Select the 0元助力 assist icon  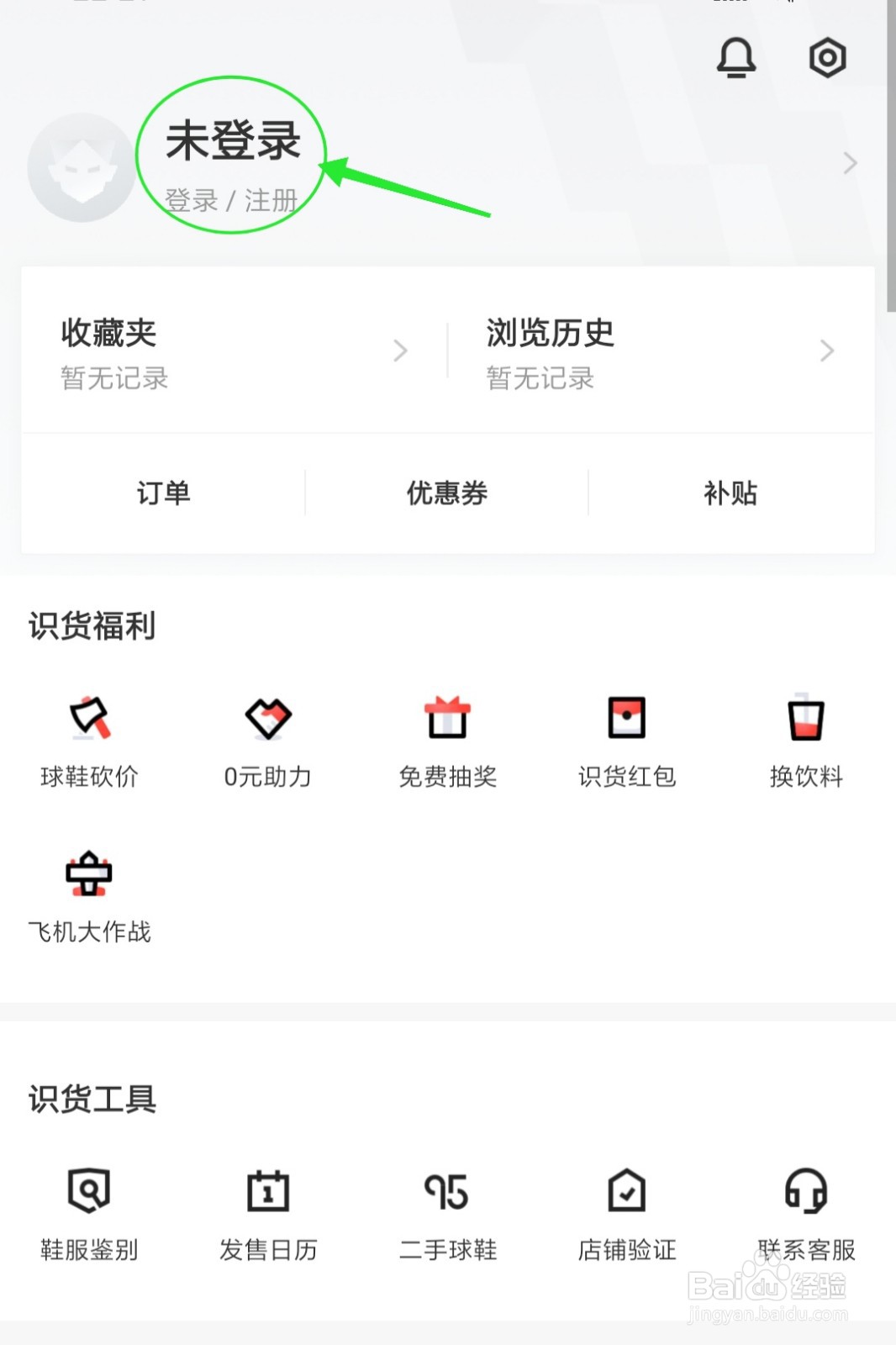pos(269,740)
